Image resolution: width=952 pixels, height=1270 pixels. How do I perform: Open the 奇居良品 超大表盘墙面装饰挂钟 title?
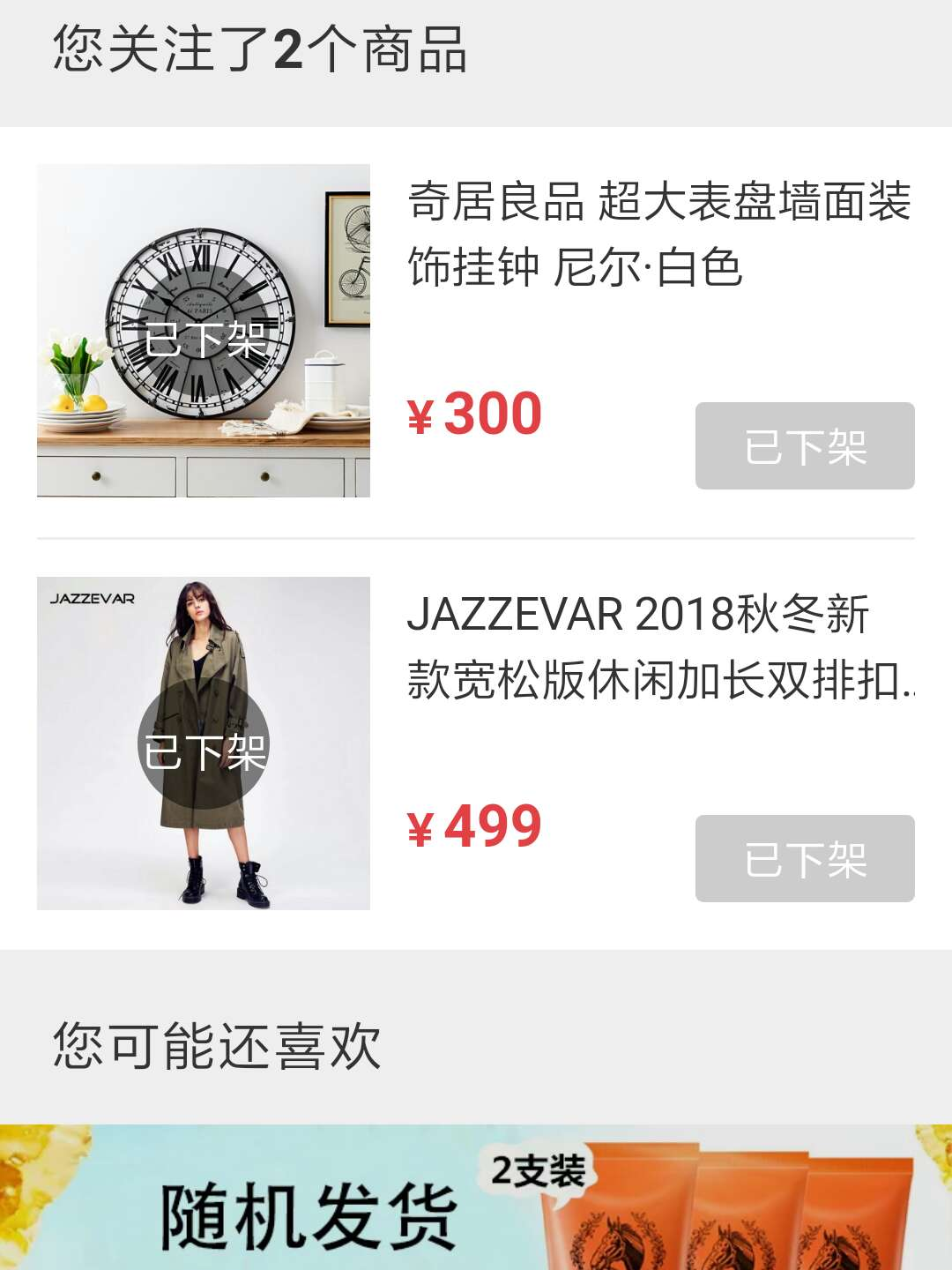[658, 235]
